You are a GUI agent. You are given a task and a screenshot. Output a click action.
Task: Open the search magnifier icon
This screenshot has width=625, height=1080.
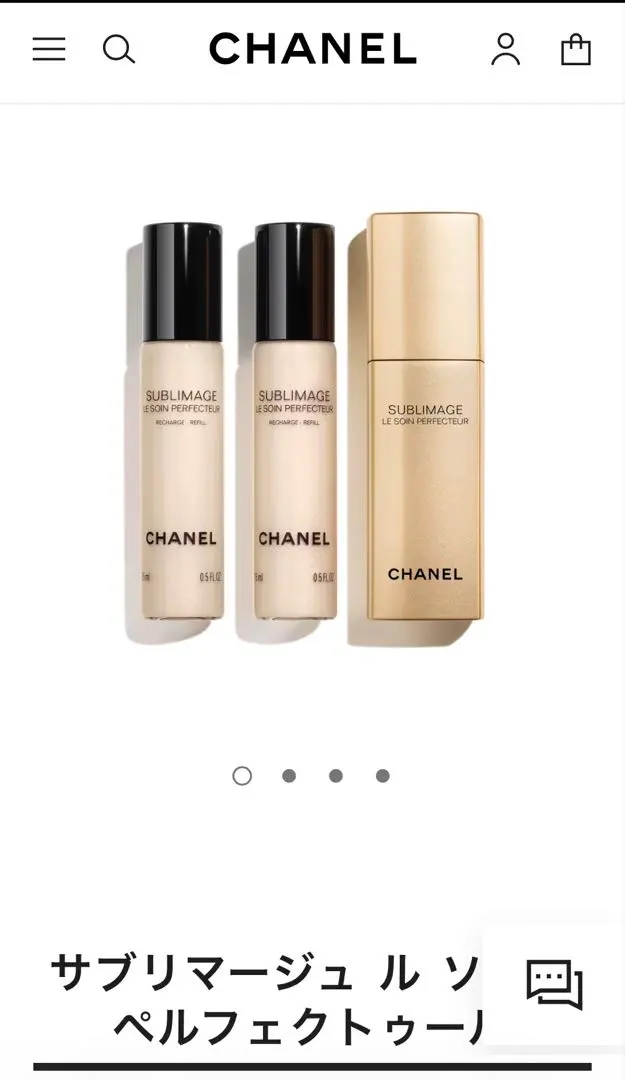point(119,49)
